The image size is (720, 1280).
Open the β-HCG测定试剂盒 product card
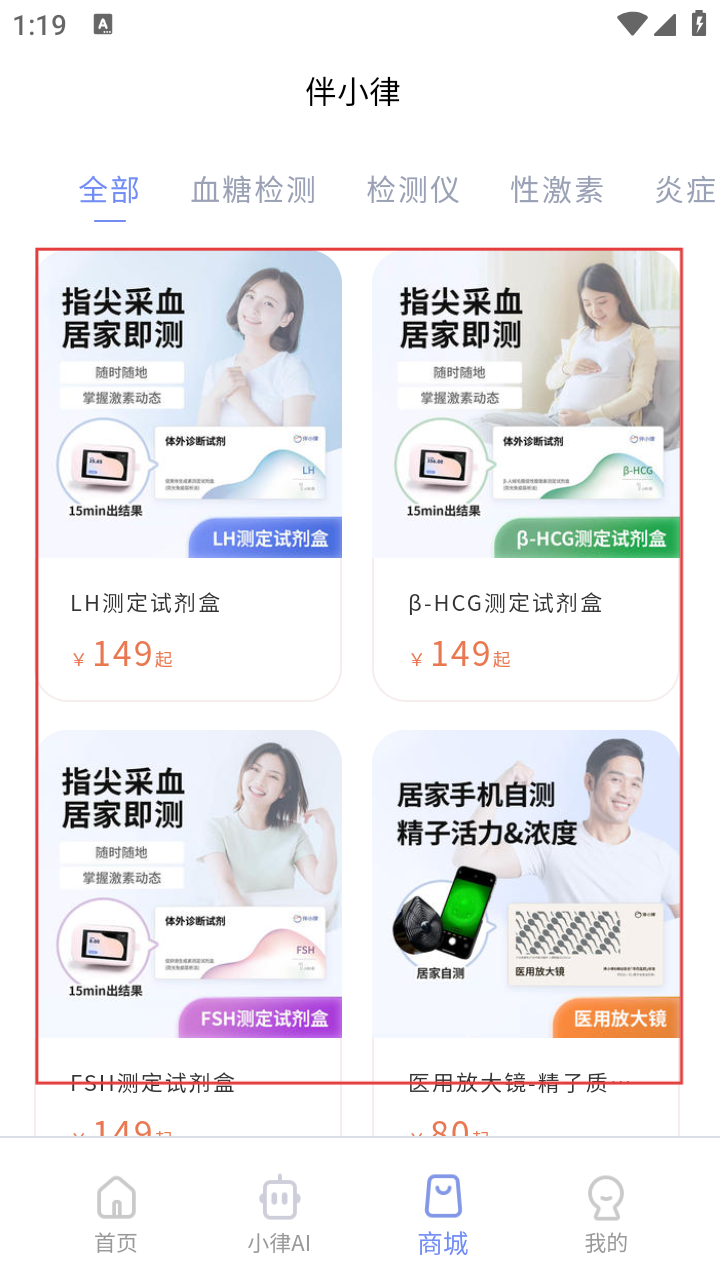click(526, 475)
